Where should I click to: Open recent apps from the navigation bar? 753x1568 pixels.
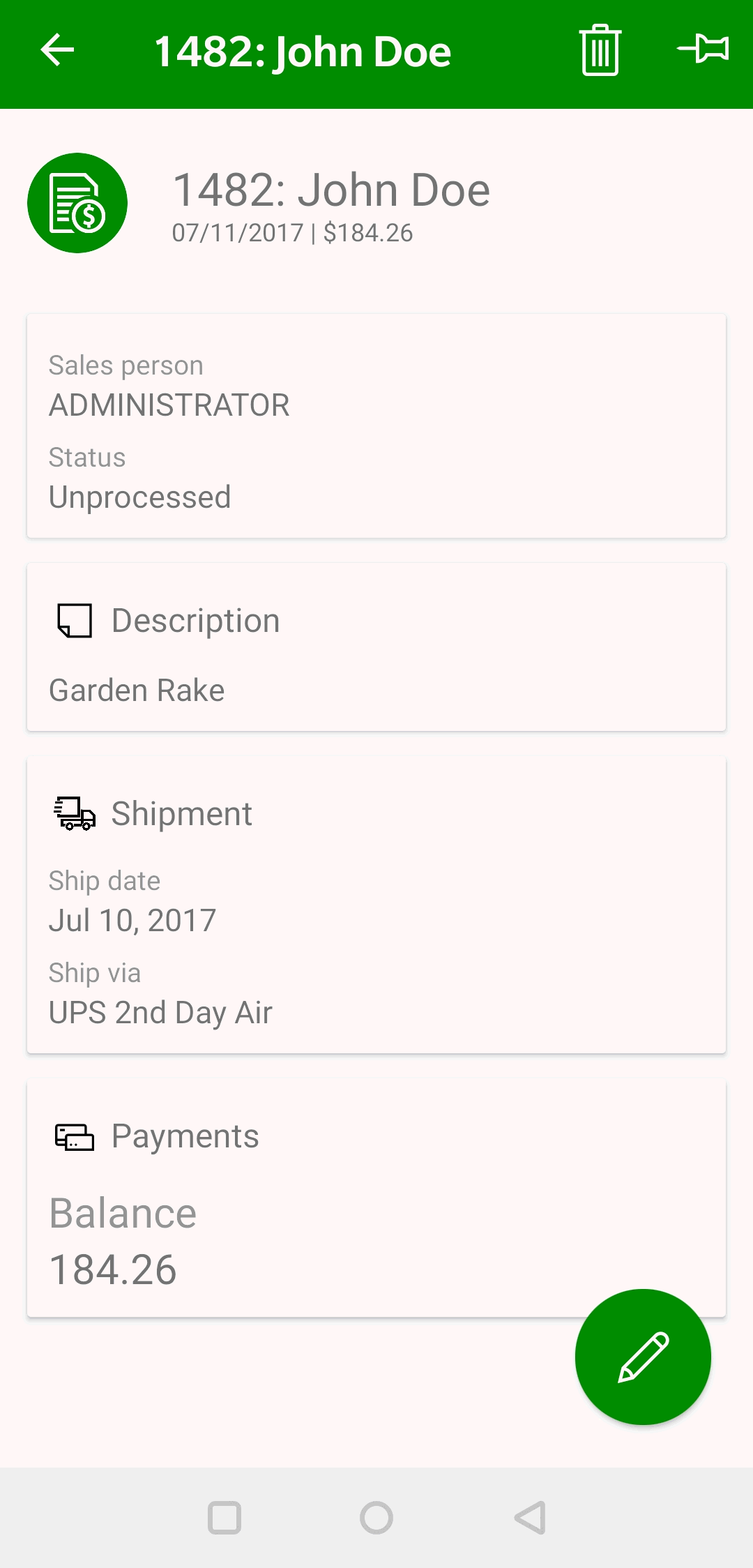[225, 1518]
